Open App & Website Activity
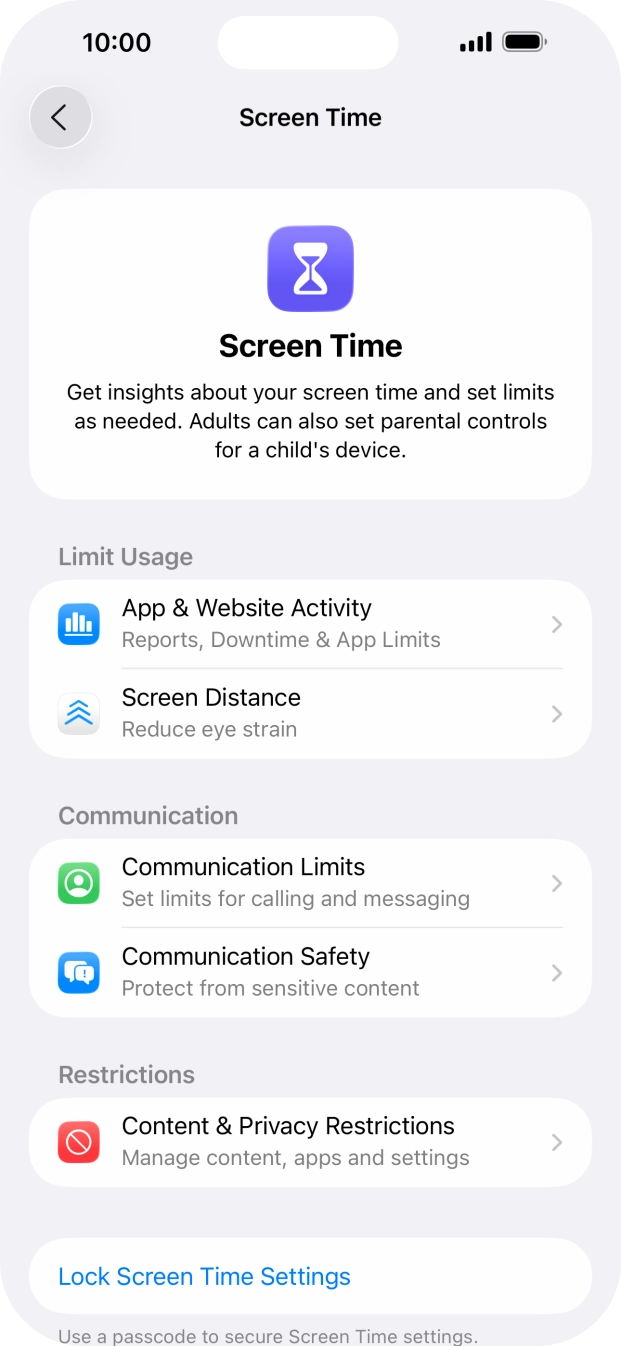 click(x=310, y=624)
